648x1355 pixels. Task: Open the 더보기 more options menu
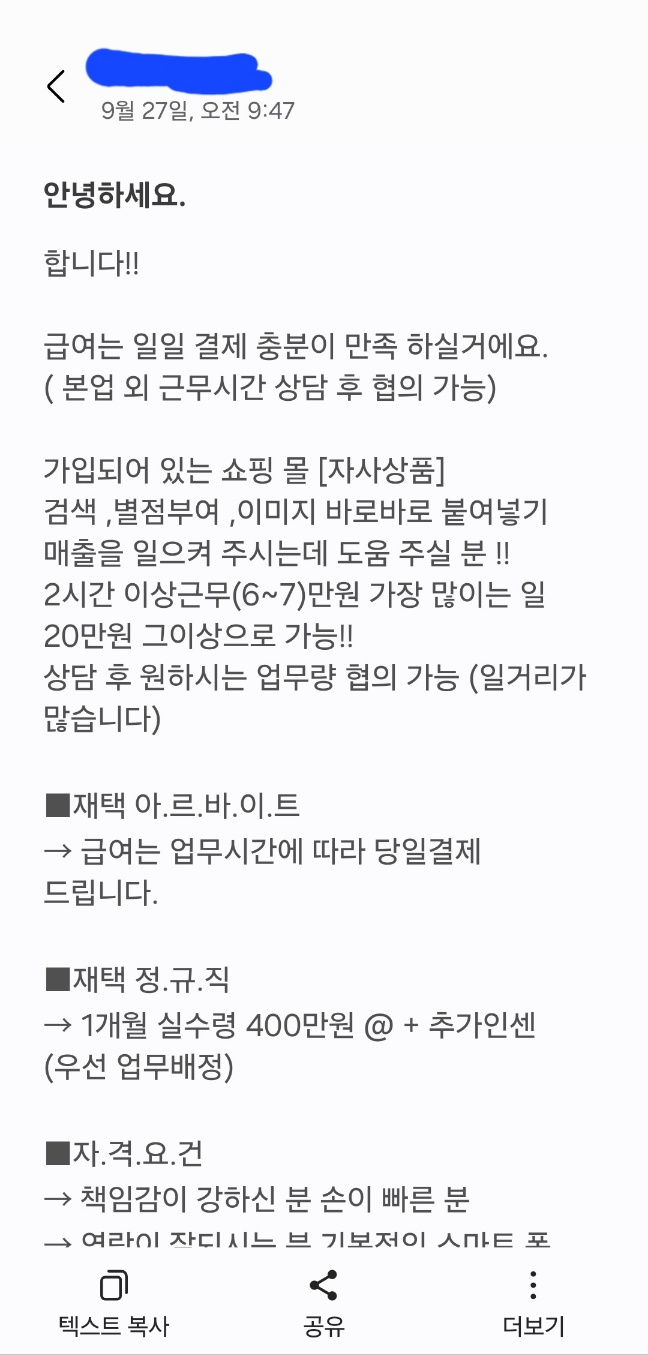(x=534, y=1302)
